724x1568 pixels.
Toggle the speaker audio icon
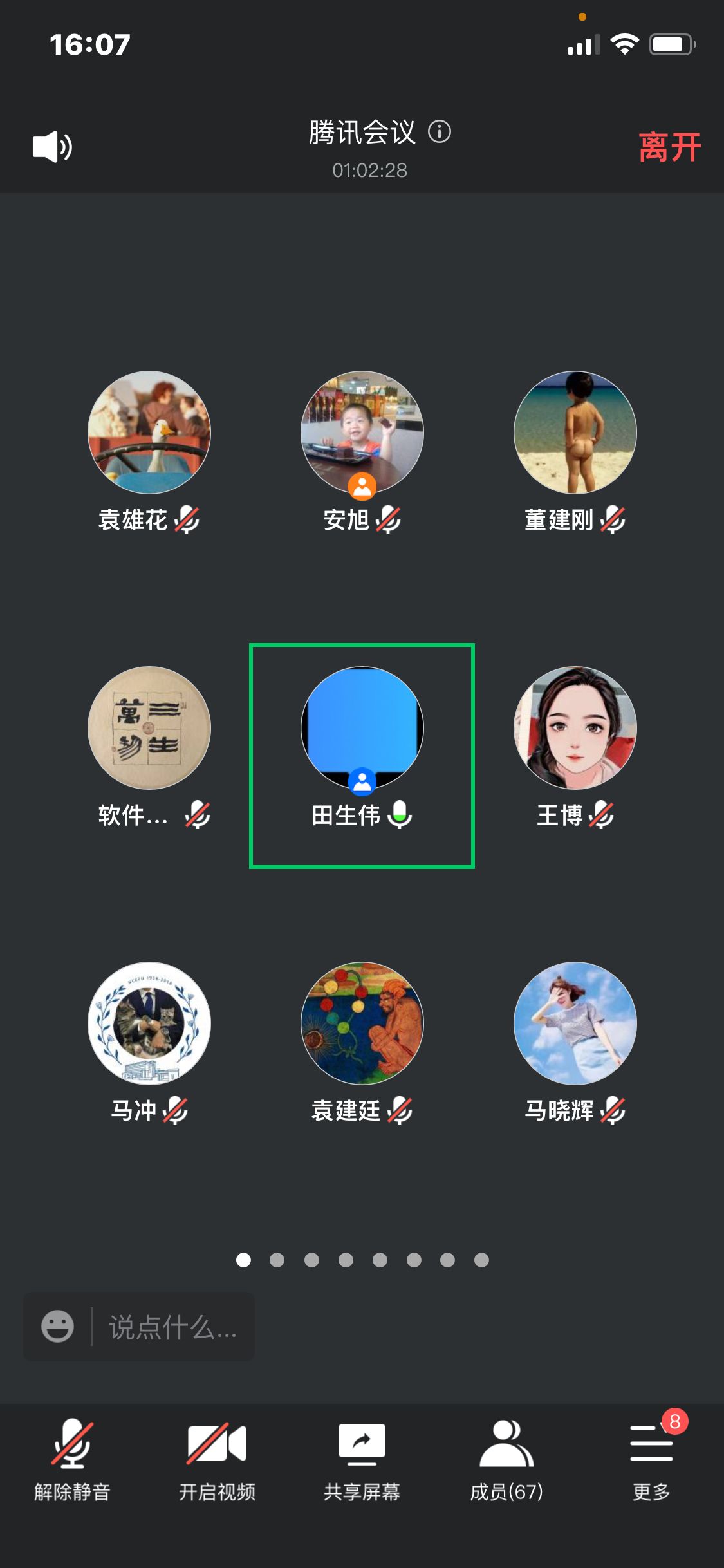click(52, 146)
